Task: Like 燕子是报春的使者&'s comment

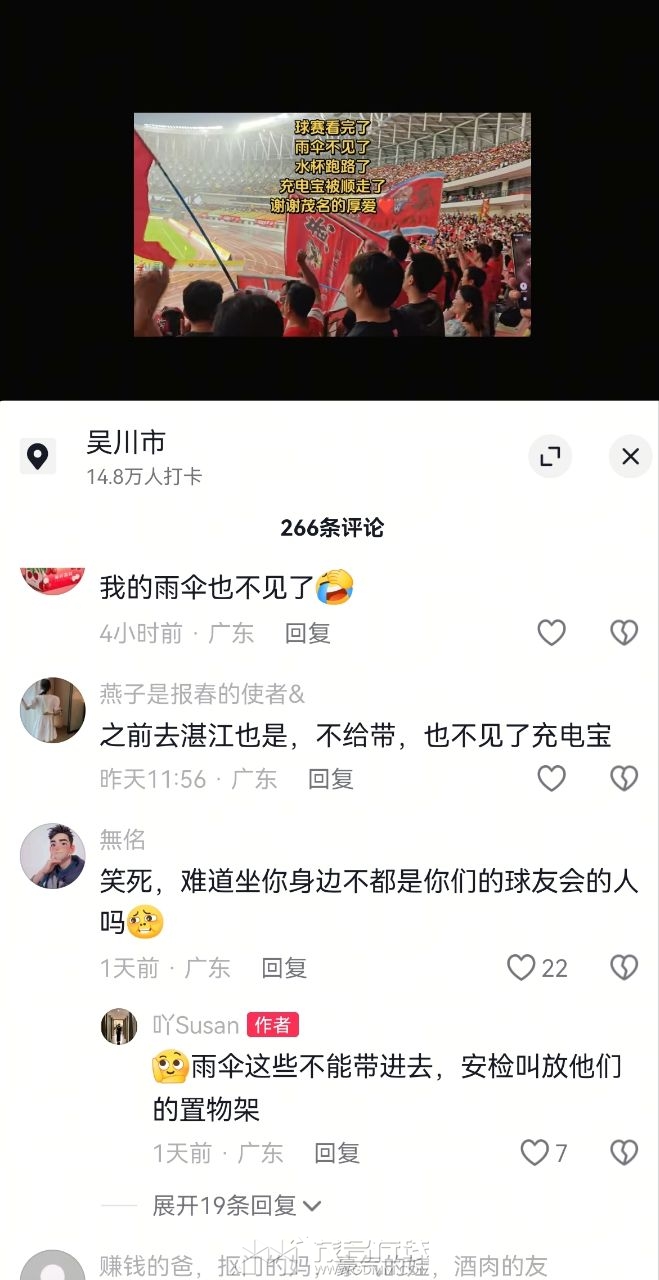Action: pyautogui.click(x=551, y=778)
